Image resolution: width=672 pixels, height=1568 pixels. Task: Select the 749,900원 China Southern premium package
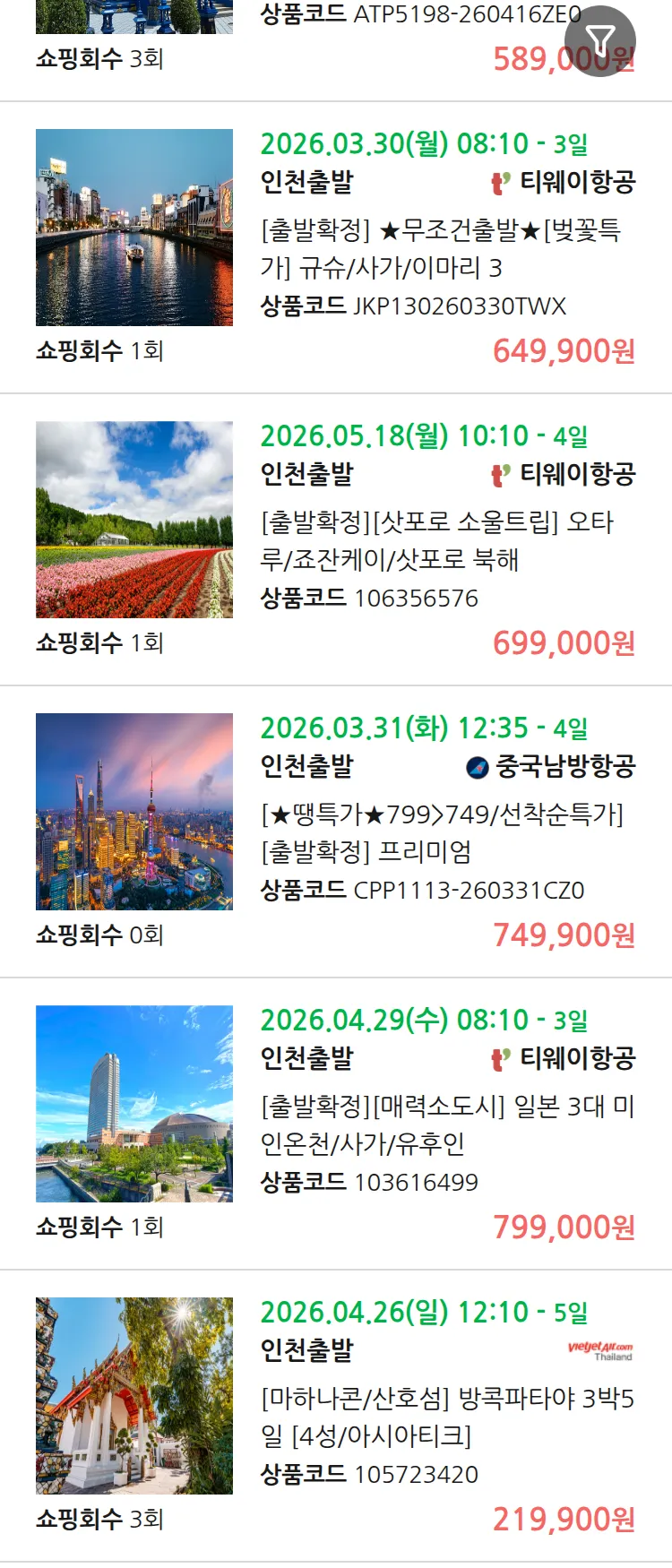click(x=442, y=833)
